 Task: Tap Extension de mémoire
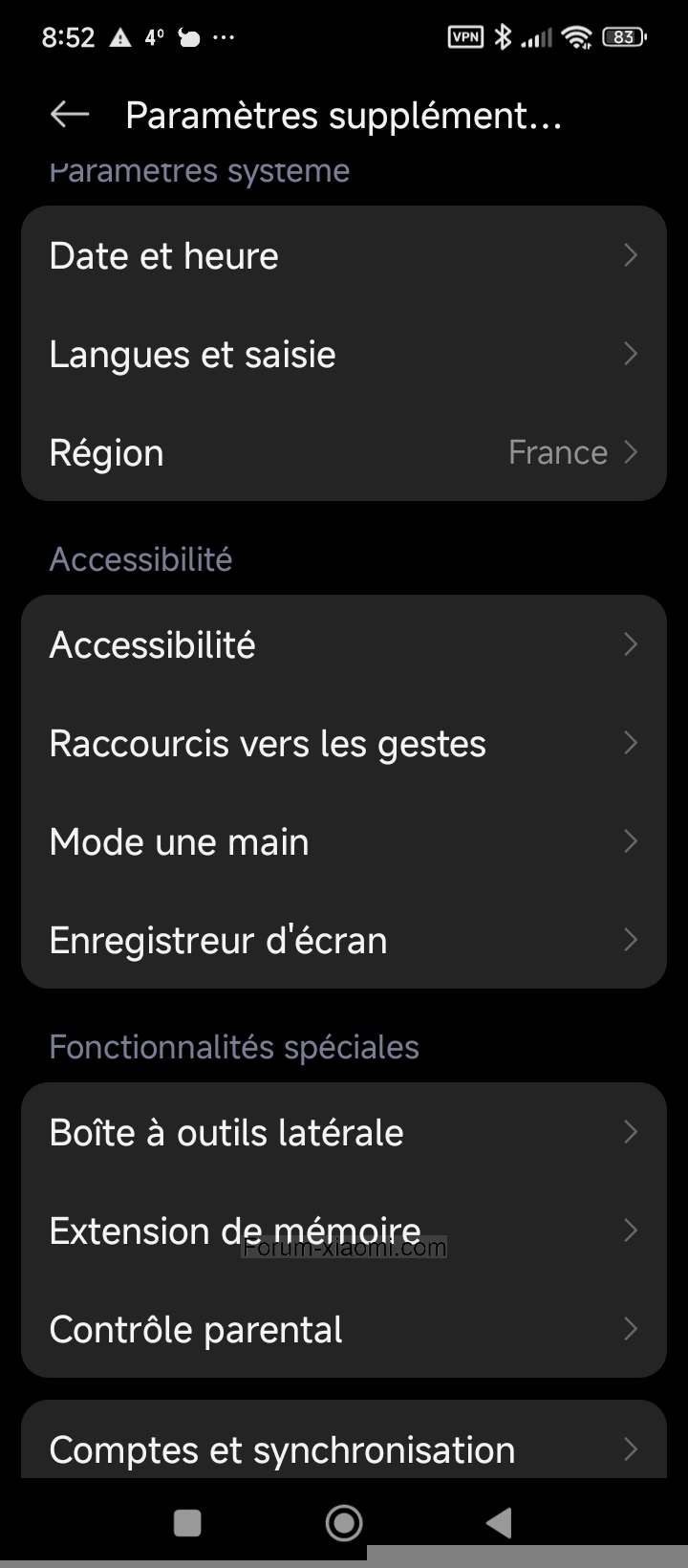point(344,1231)
